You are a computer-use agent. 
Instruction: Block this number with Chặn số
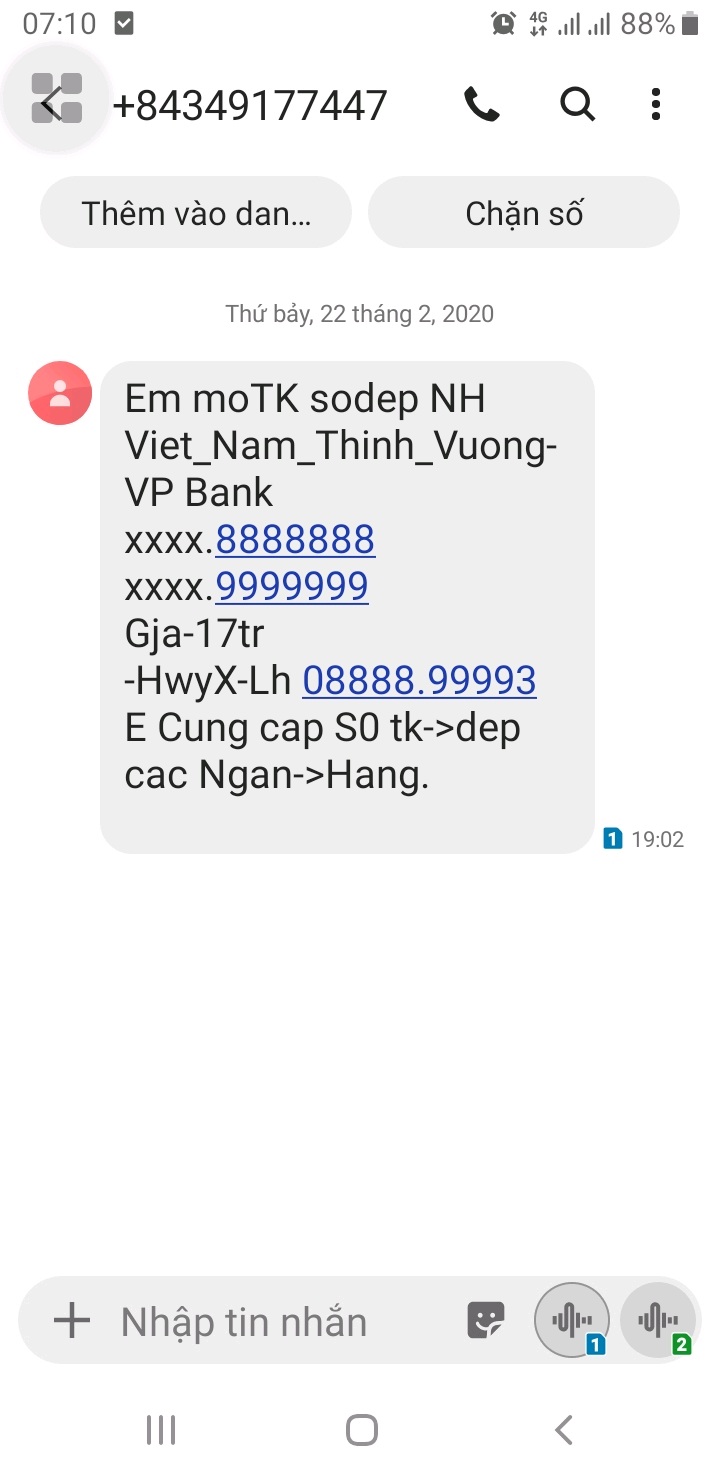tap(524, 213)
